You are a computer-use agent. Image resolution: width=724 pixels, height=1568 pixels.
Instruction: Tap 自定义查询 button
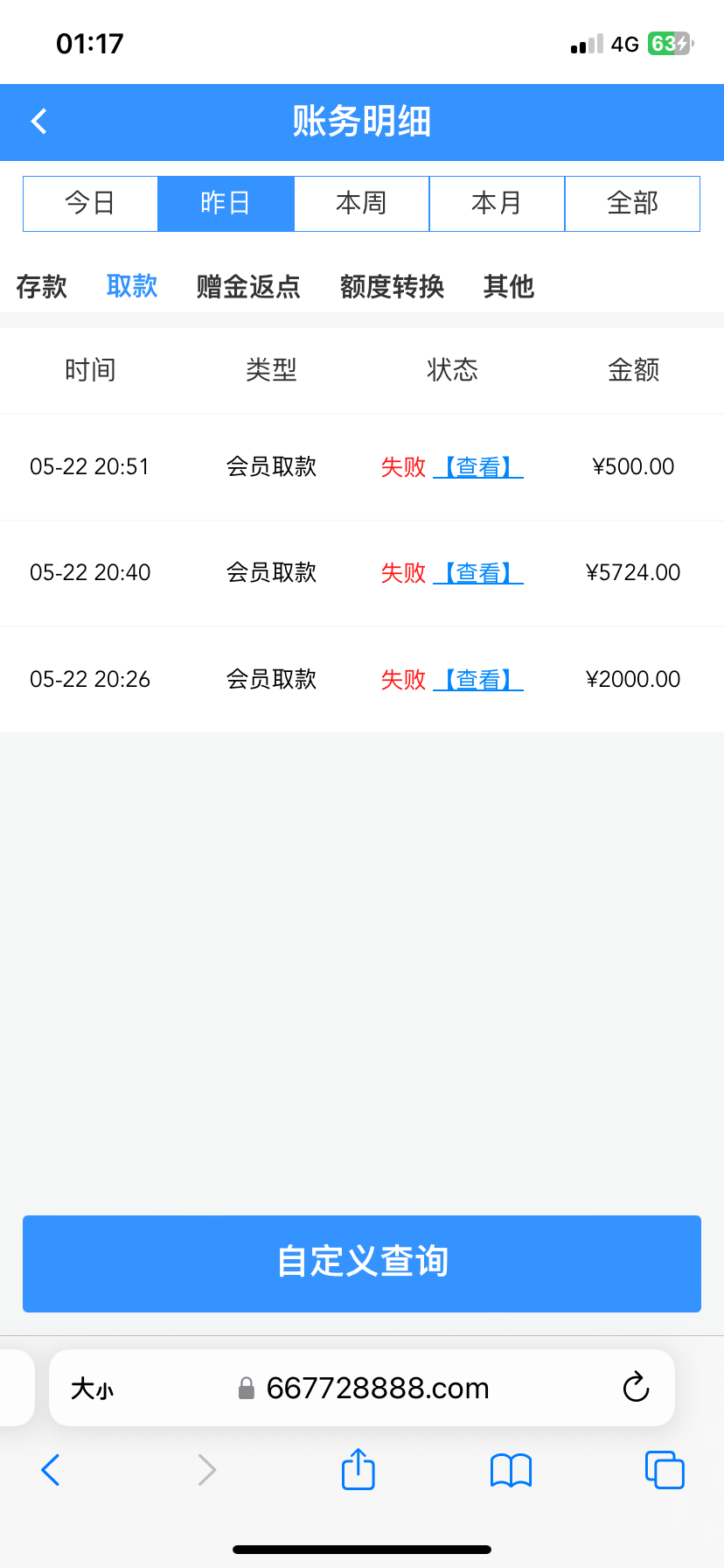click(362, 1263)
